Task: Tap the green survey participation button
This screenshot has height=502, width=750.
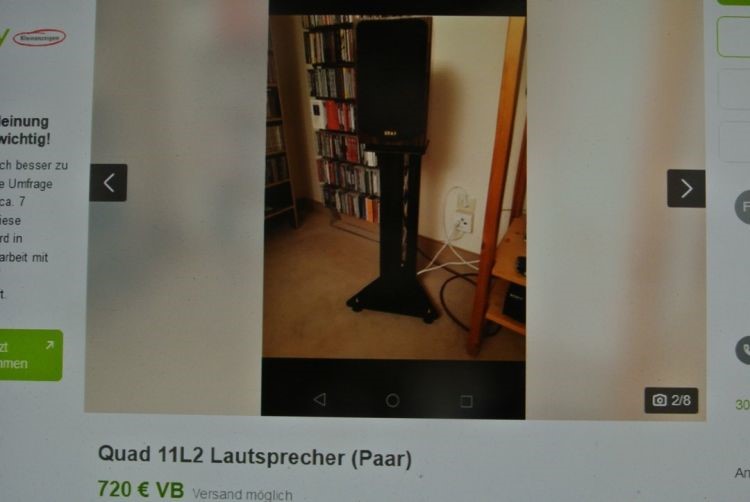Action: point(30,355)
